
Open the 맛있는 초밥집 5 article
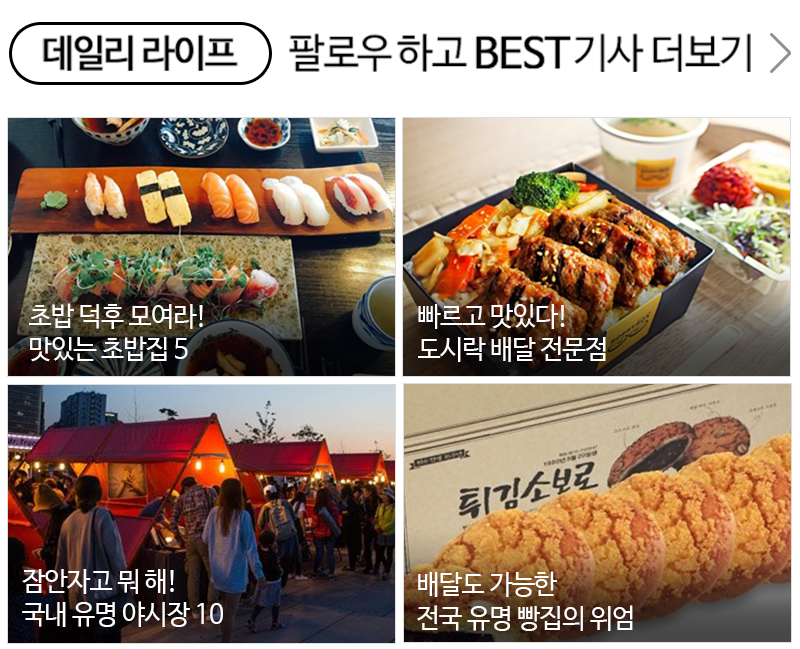tap(201, 247)
